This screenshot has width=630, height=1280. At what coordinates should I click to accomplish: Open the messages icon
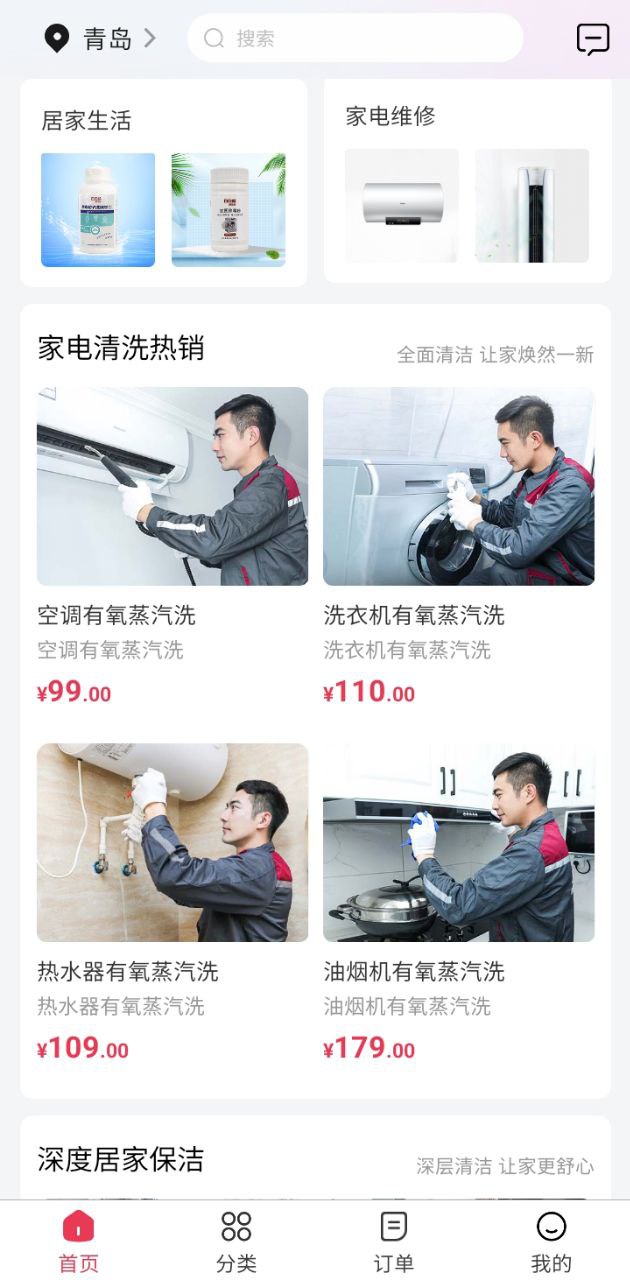593,39
